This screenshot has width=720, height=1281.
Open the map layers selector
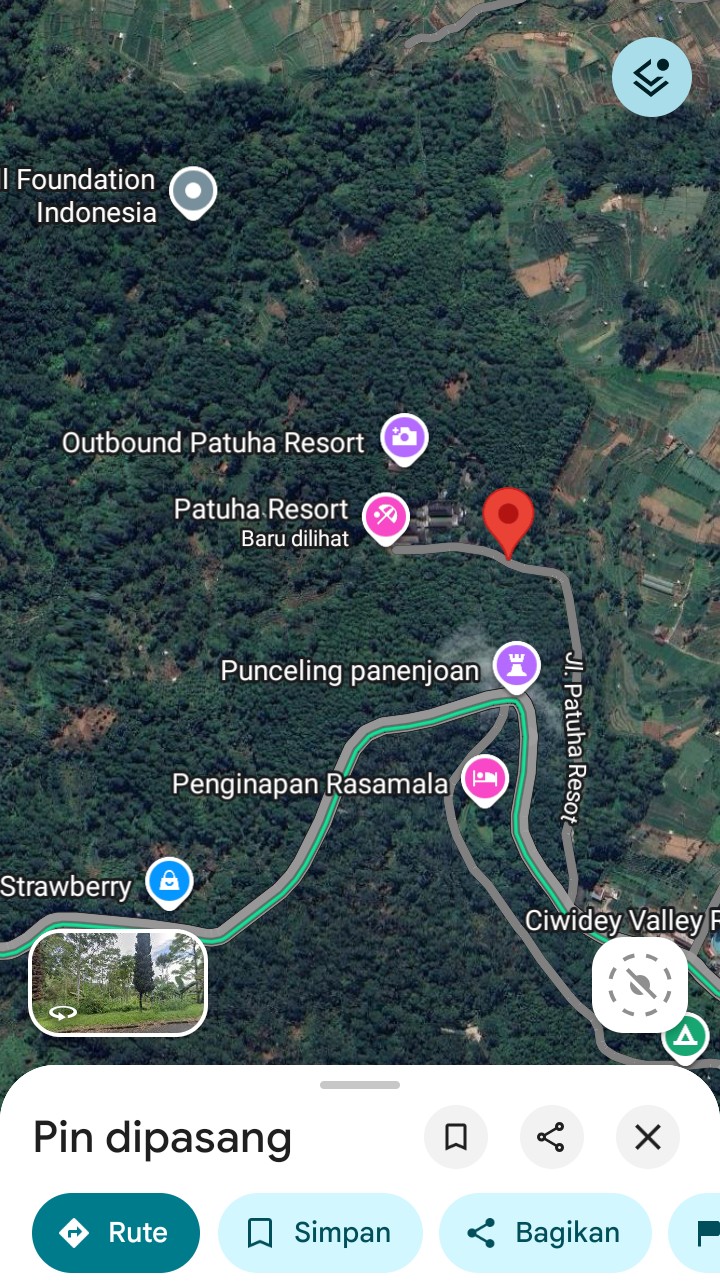(651, 77)
